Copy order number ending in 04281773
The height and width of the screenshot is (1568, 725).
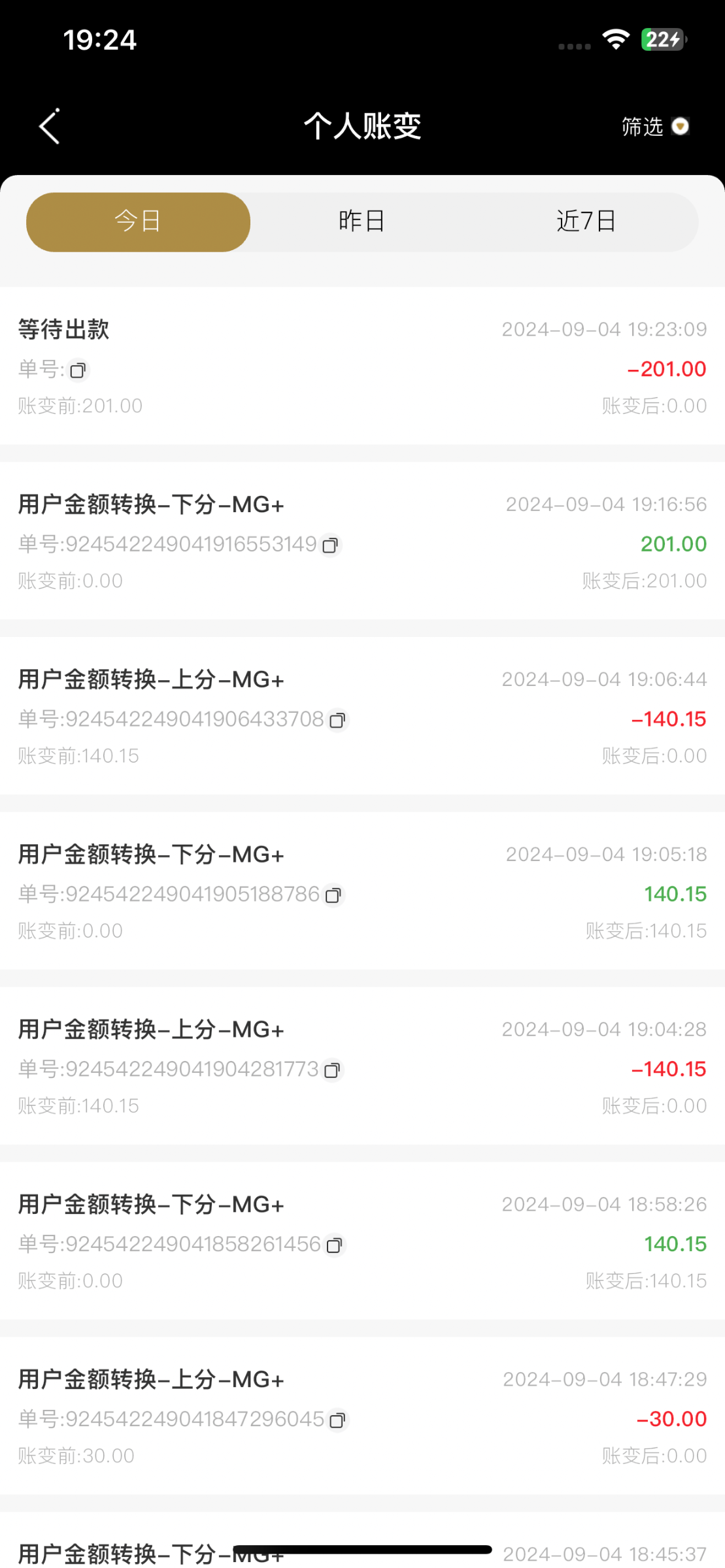click(x=332, y=1070)
